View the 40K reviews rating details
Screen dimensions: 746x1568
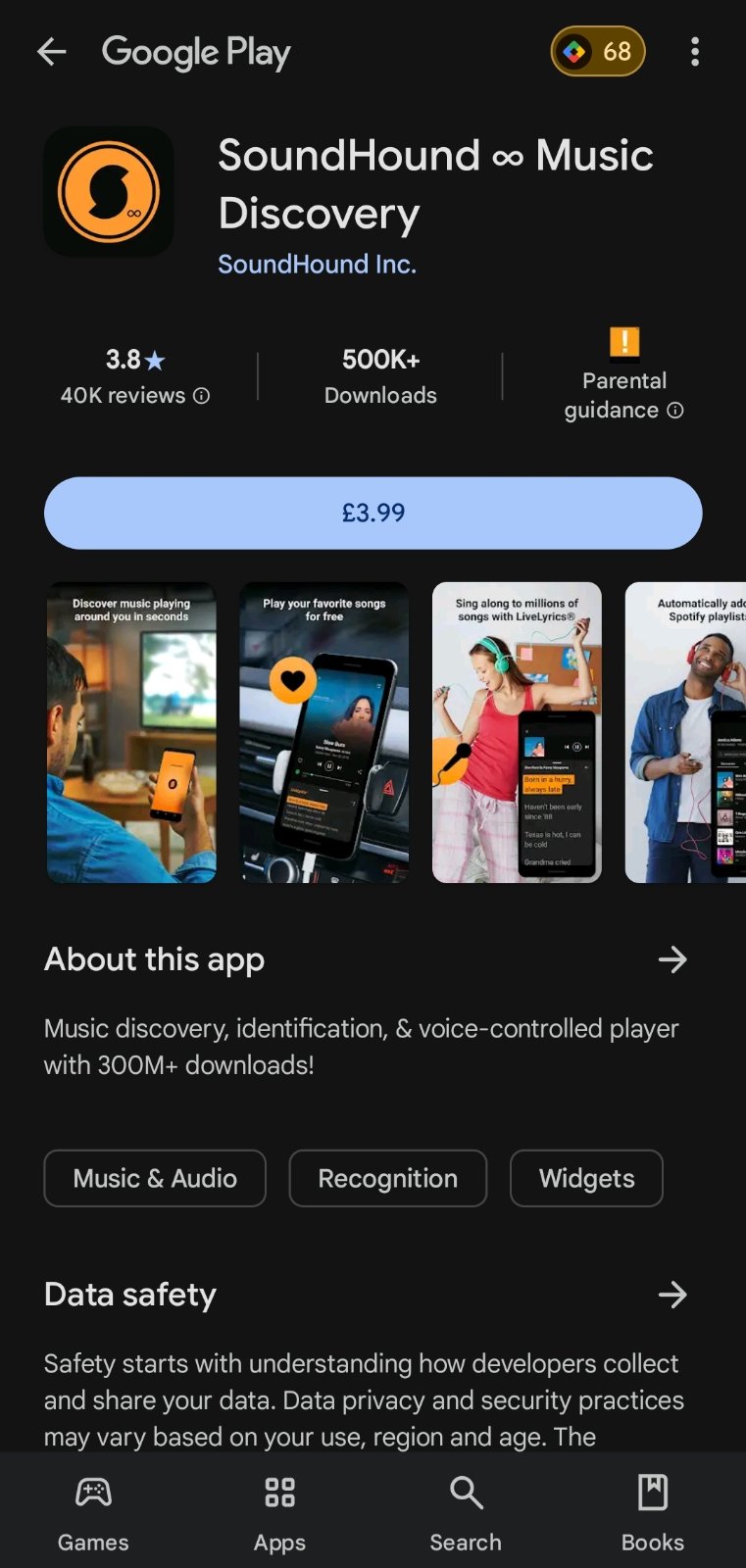tap(135, 377)
